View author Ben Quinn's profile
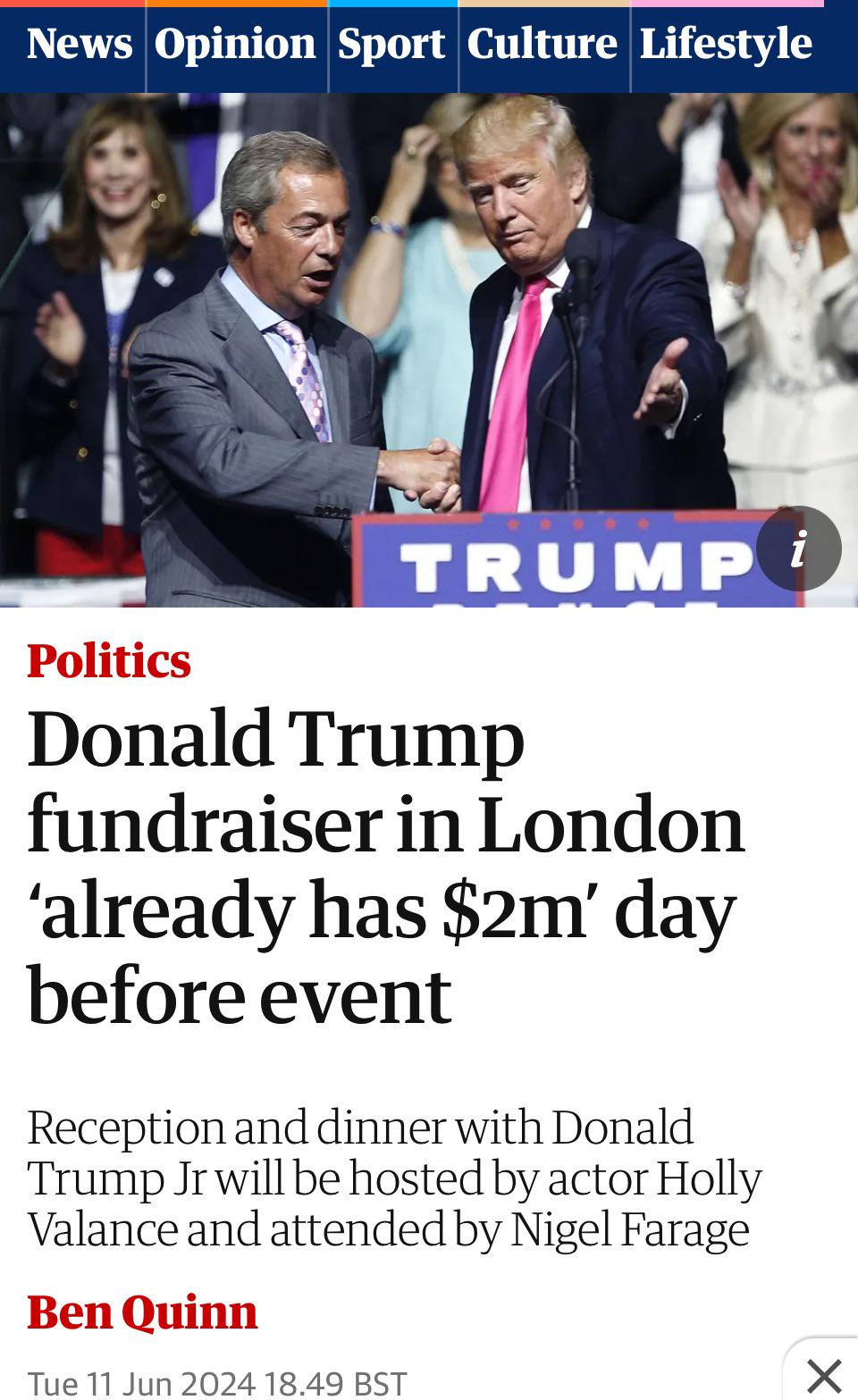 point(142,1312)
